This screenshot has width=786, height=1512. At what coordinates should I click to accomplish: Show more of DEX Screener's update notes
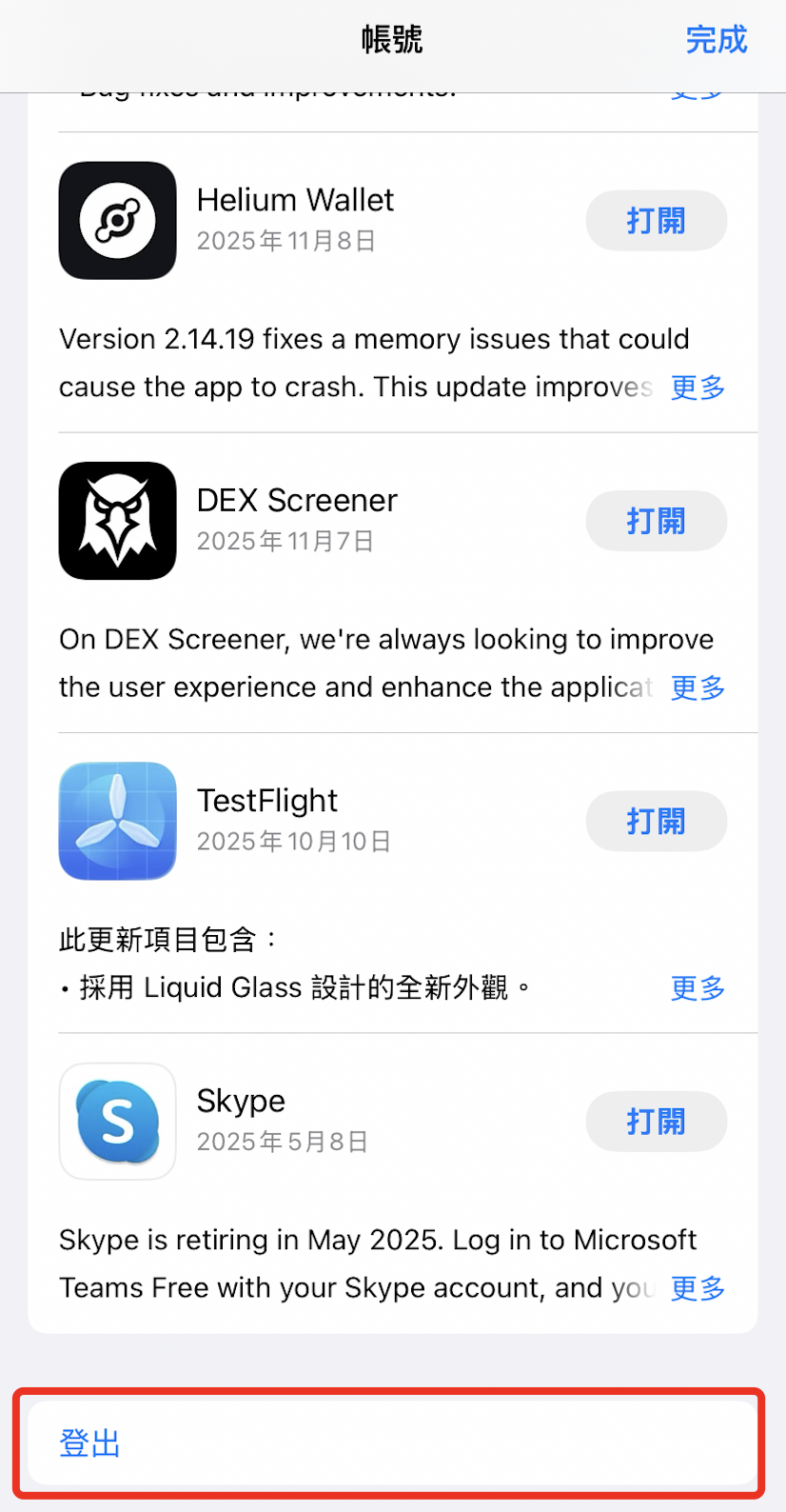click(698, 687)
